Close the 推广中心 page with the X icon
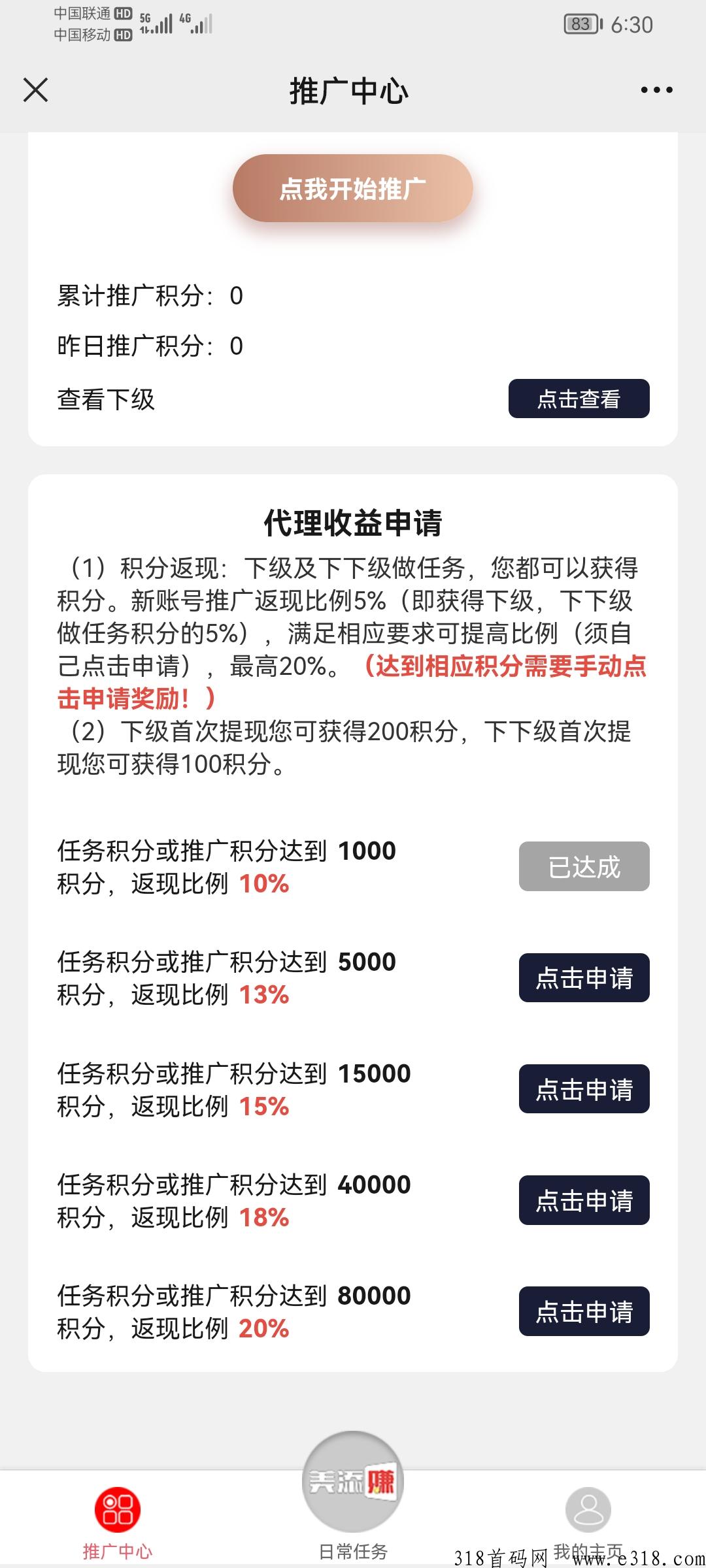Screen dimensions: 706x1568 tap(35, 90)
